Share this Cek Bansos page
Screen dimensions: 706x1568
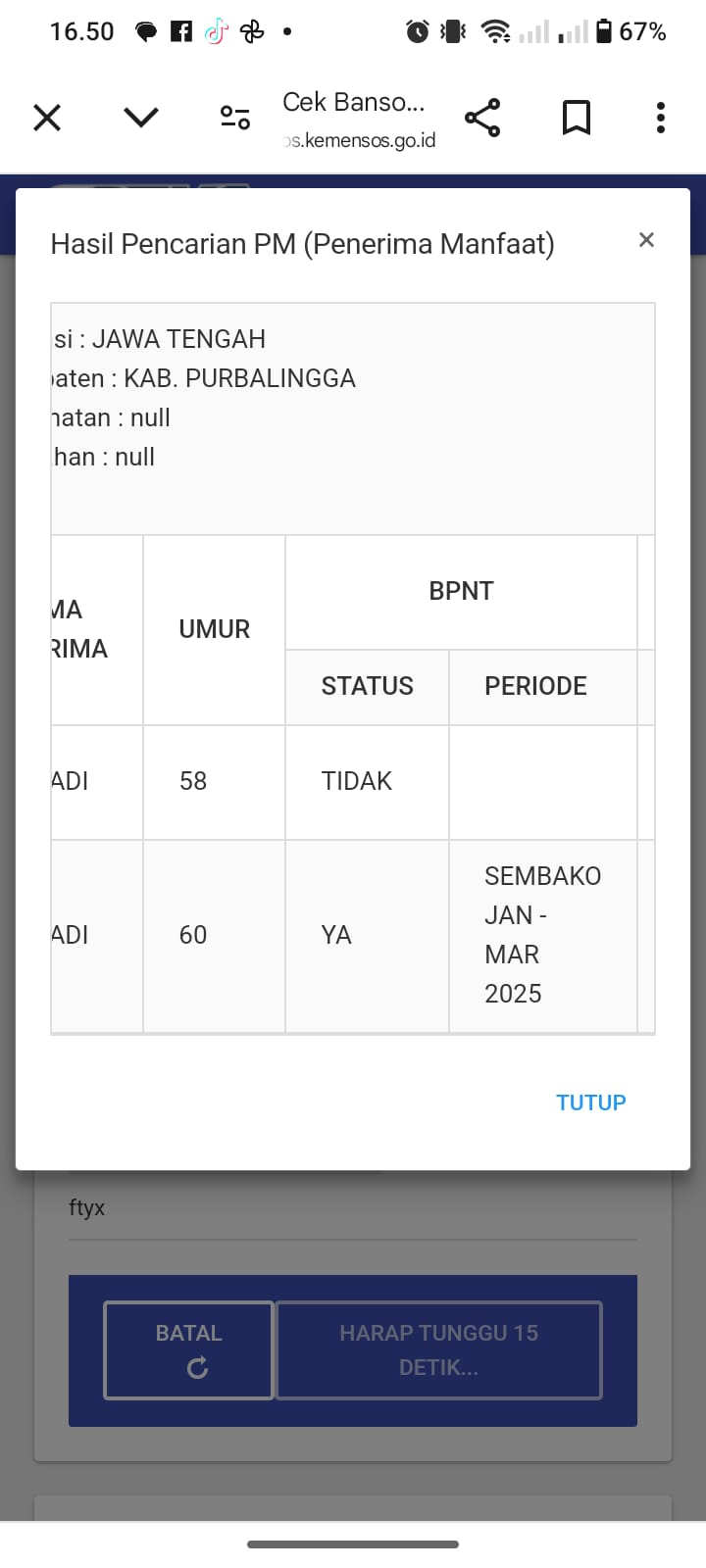482,118
